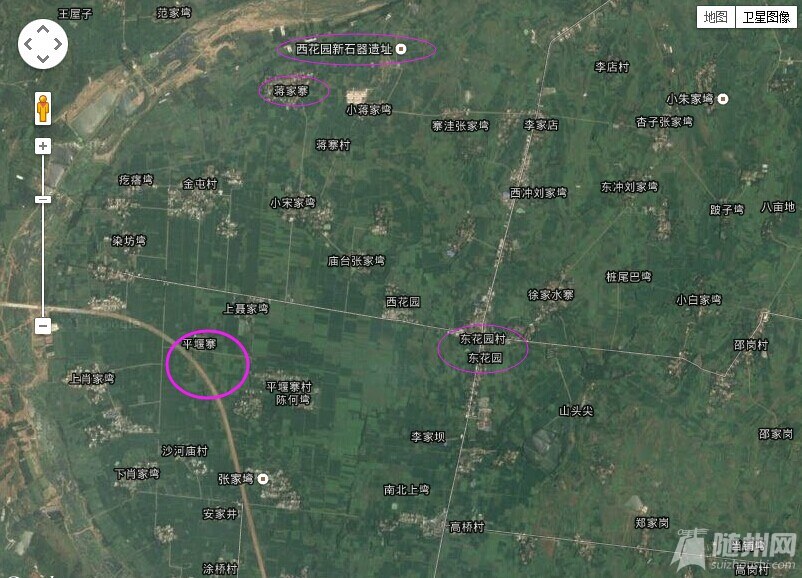
Task: Open the 张家湾 place marker
Action: [263, 479]
